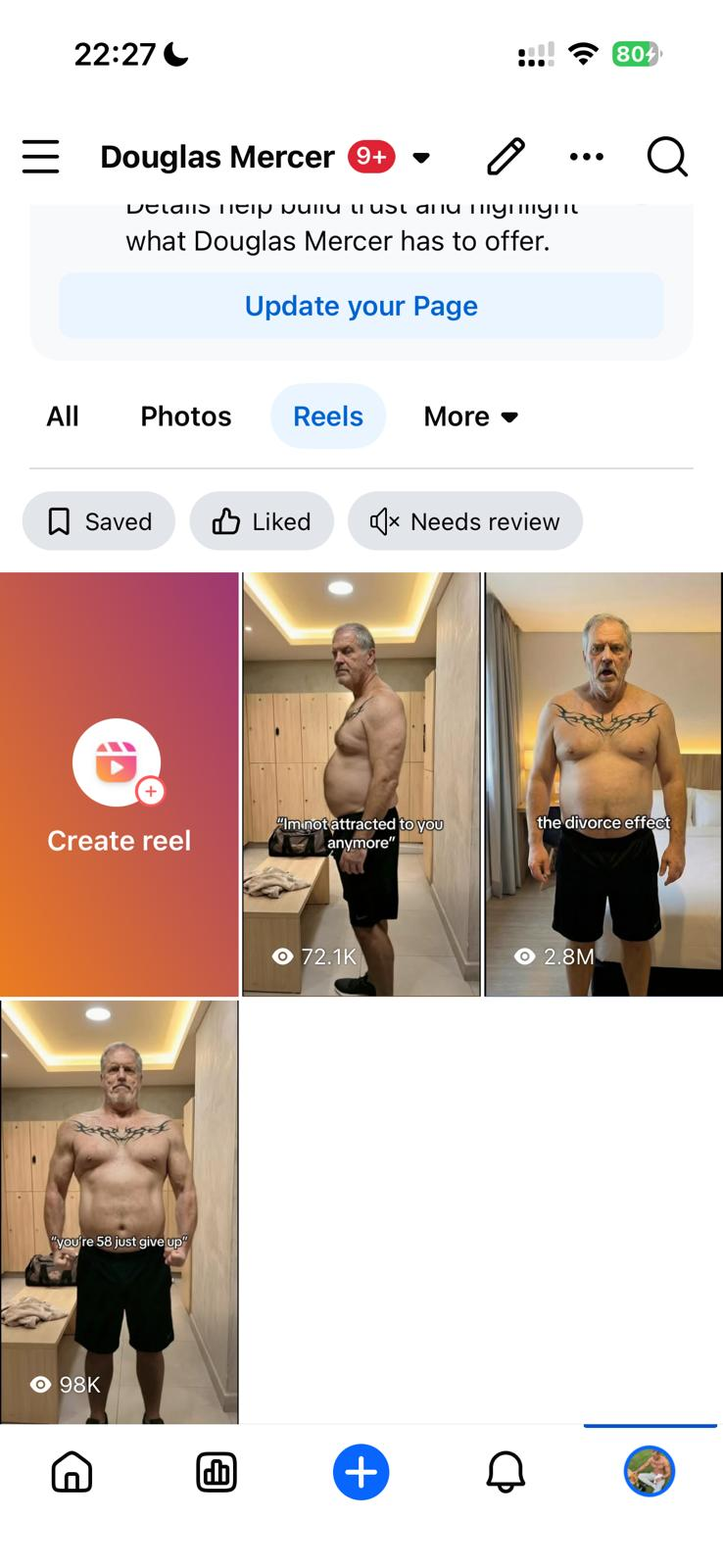Image resolution: width=723 pixels, height=1568 pixels.
Task: Expand the Douglas Mercer page switcher dropdown
Action: pos(421,157)
